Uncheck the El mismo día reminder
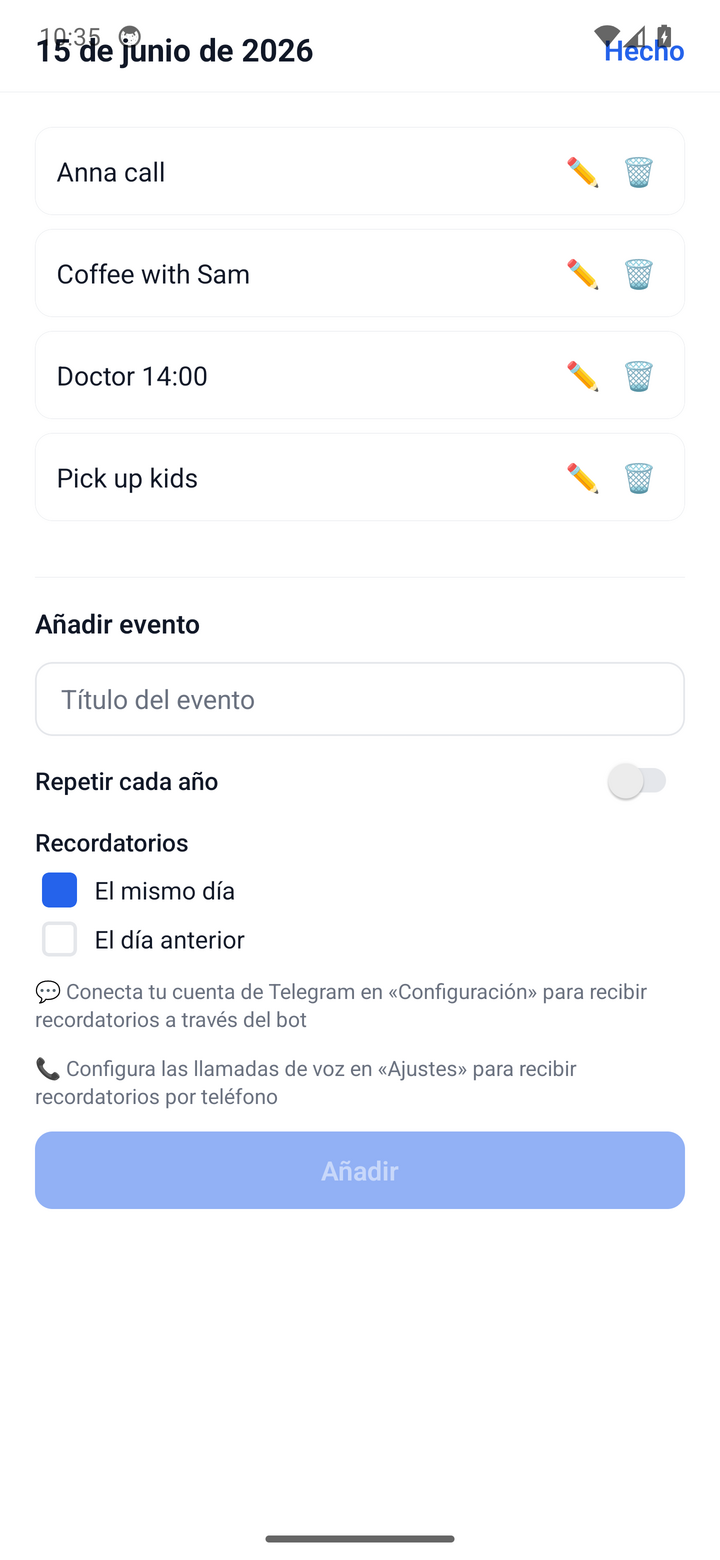 [59, 890]
